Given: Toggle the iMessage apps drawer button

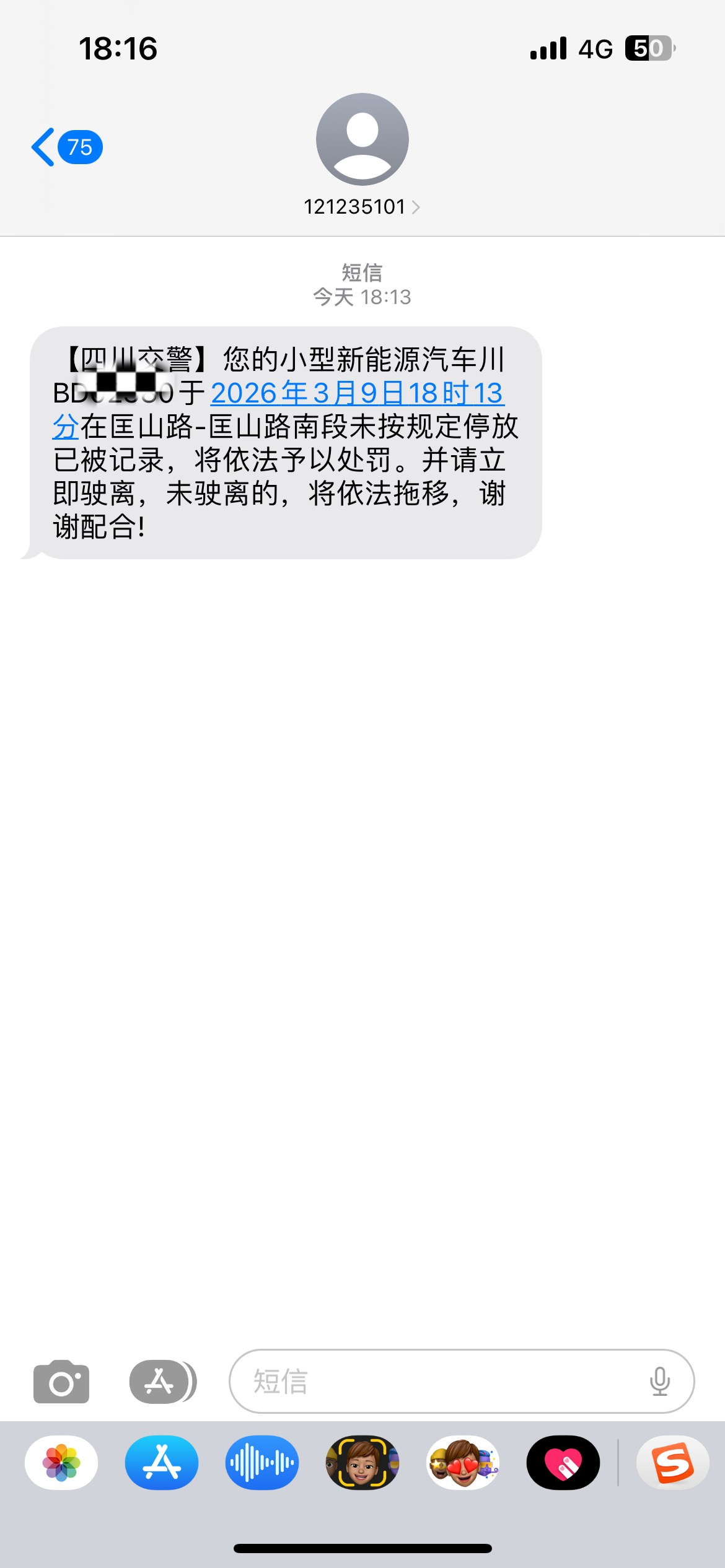Looking at the screenshot, I should tap(162, 1381).
